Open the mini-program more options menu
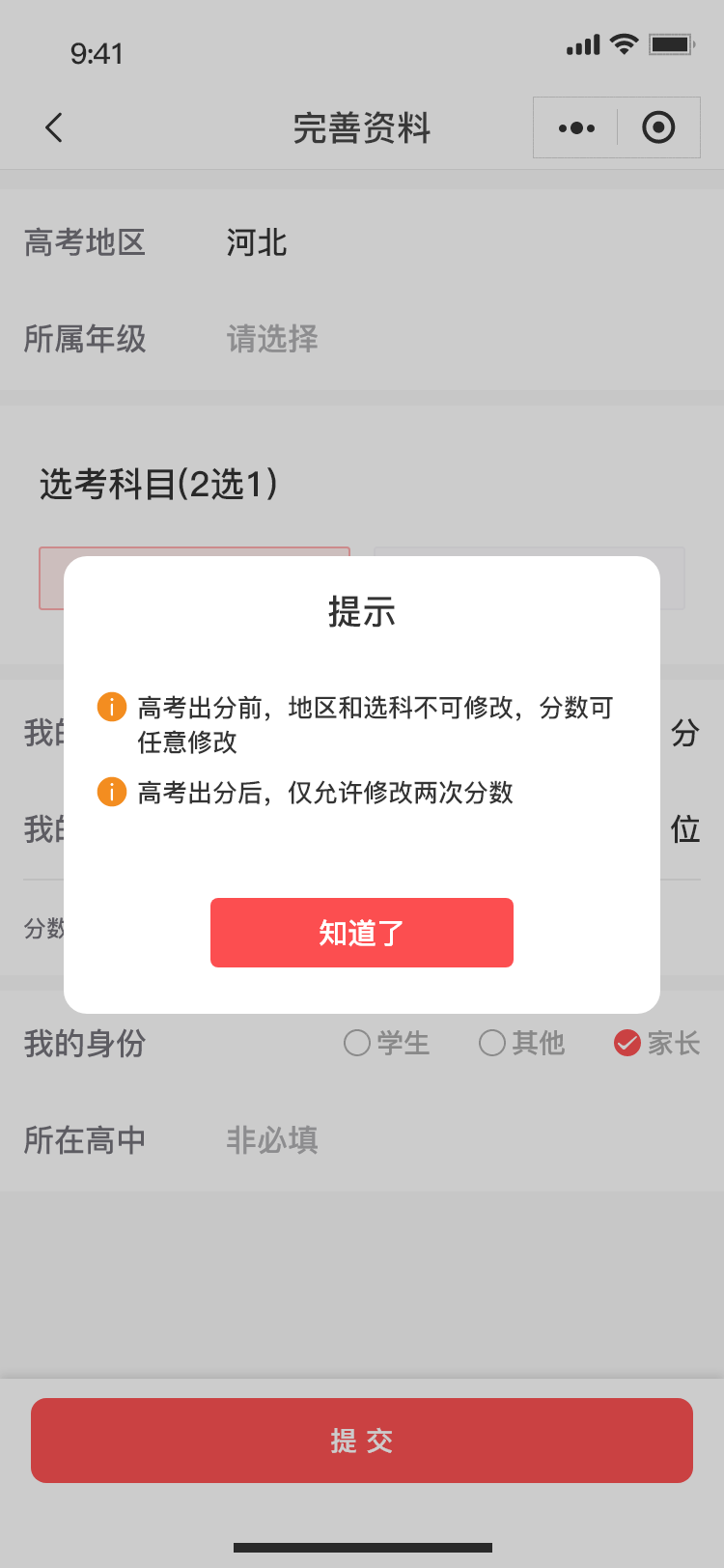This screenshot has height=1568, width=724. [x=576, y=127]
